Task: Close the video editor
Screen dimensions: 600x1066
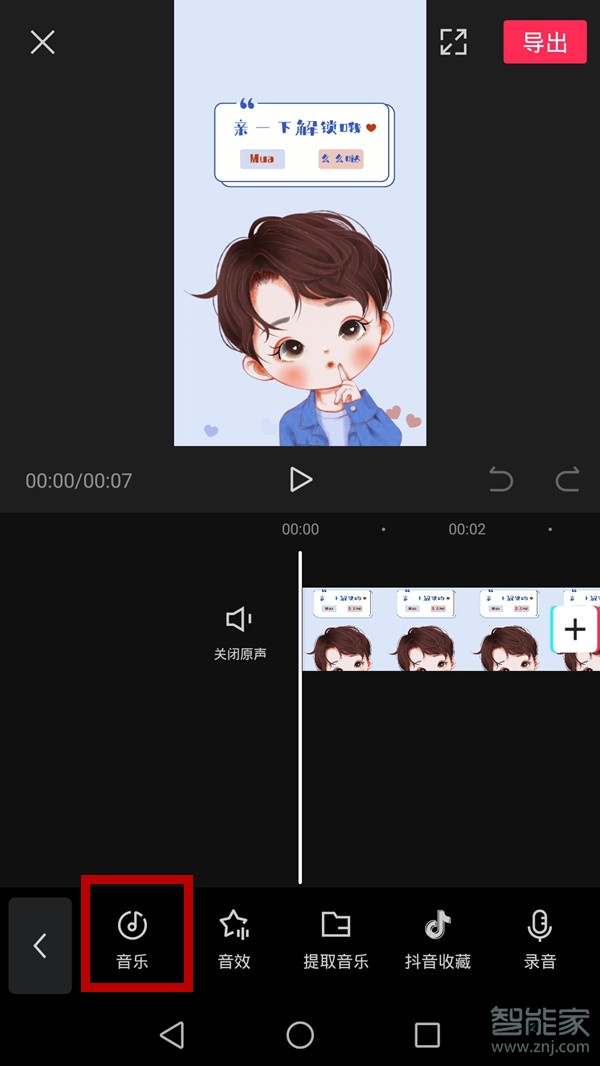Action: [x=42, y=42]
